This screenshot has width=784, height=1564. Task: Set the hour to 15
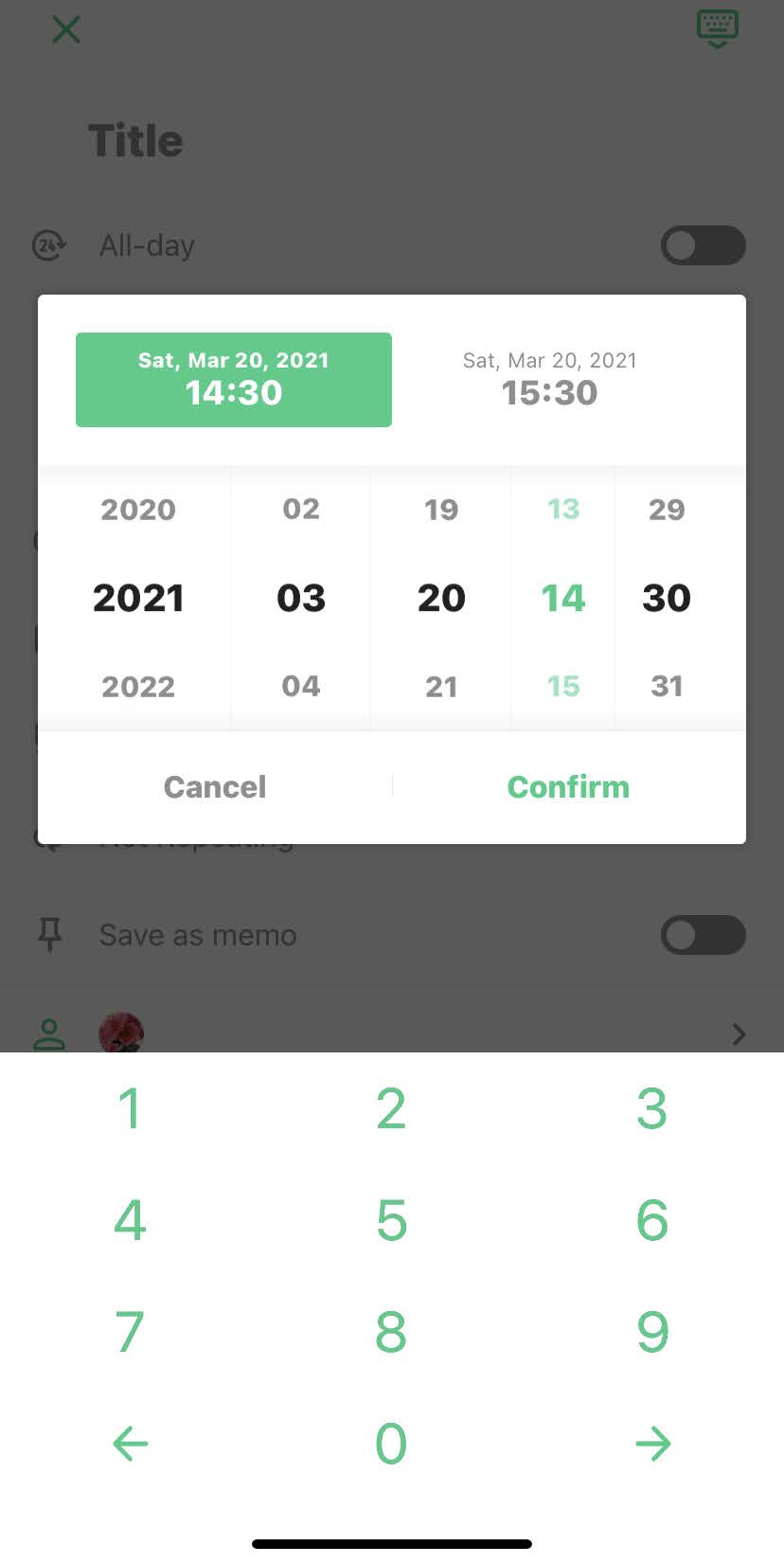[x=563, y=686]
